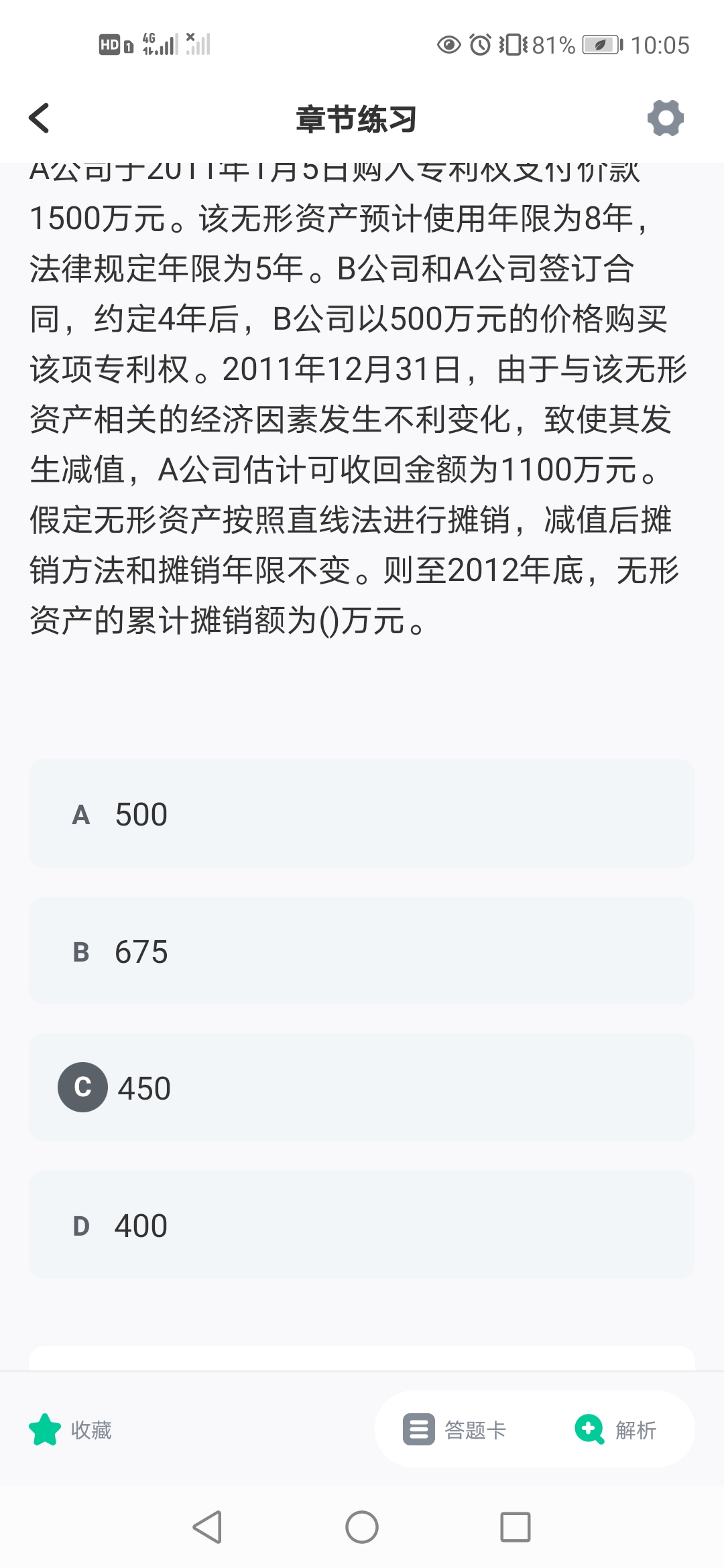Open the settings gear icon
The height and width of the screenshot is (1568, 724).
(x=665, y=118)
